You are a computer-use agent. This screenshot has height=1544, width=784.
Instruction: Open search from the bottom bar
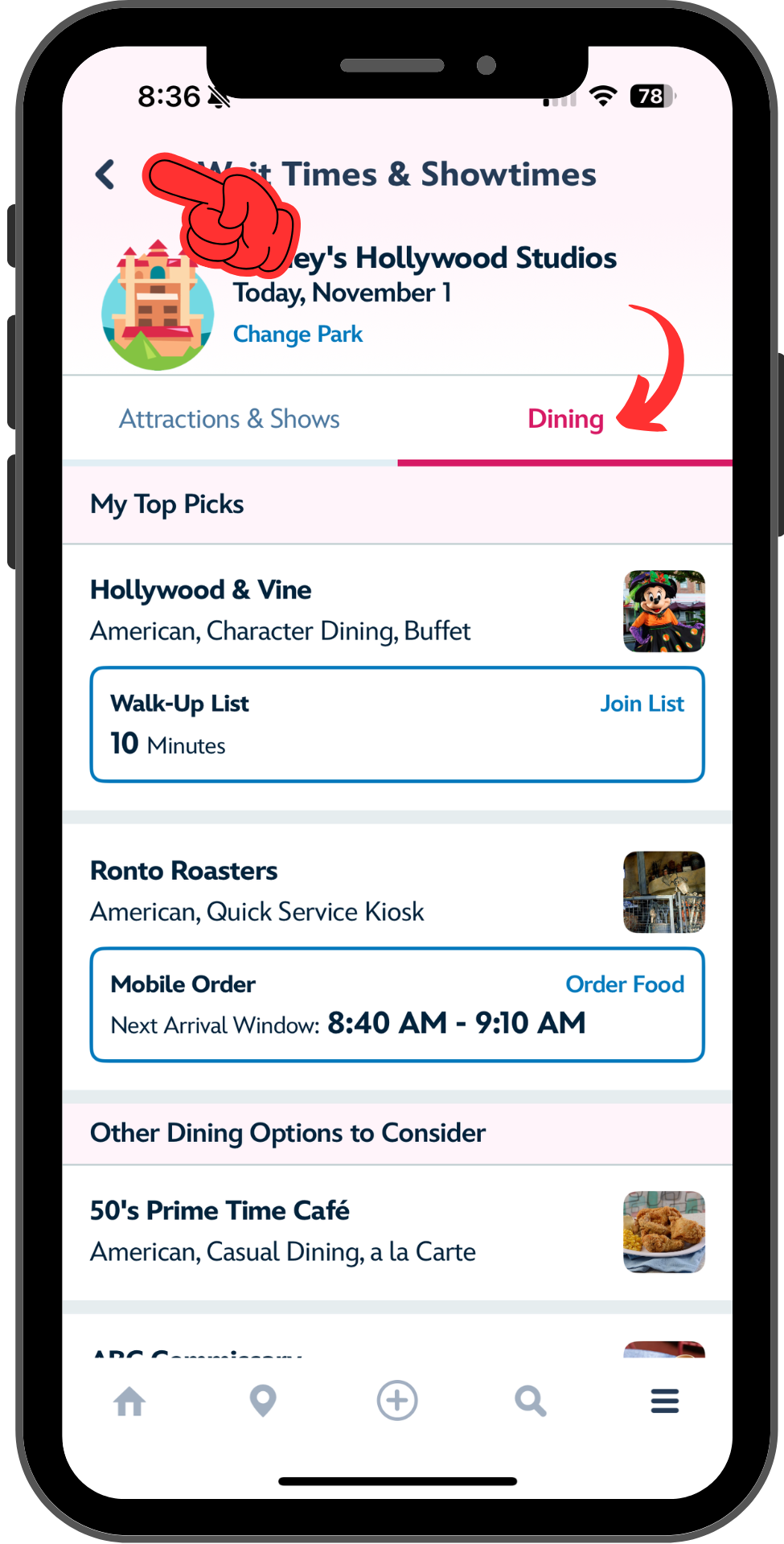pyautogui.click(x=531, y=1402)
